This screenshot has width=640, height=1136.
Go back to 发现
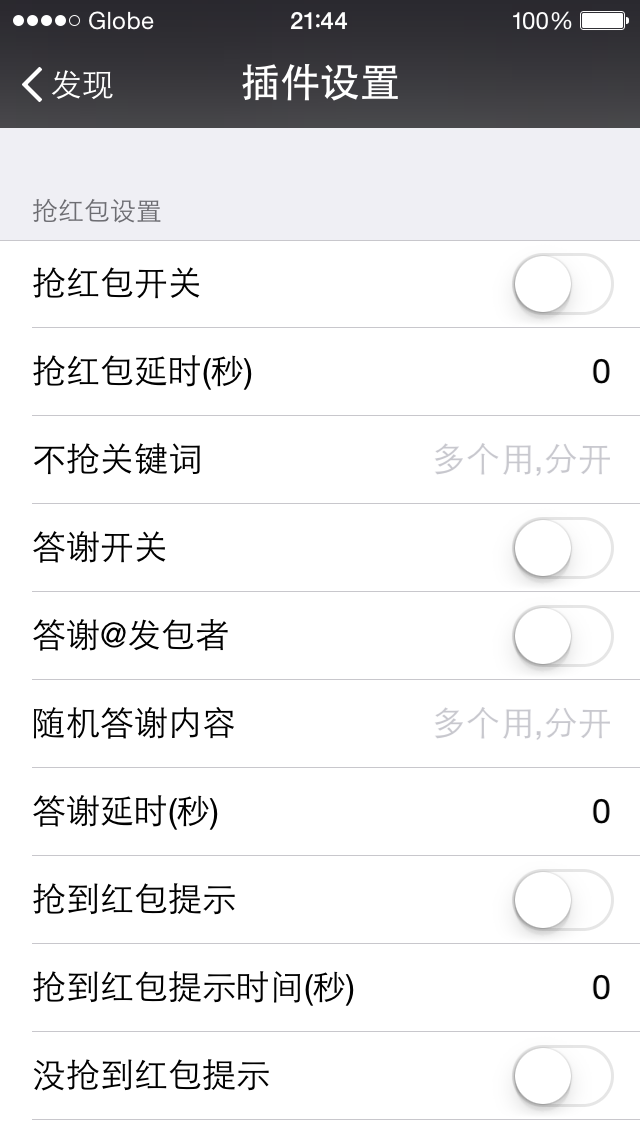pos(67,84)
